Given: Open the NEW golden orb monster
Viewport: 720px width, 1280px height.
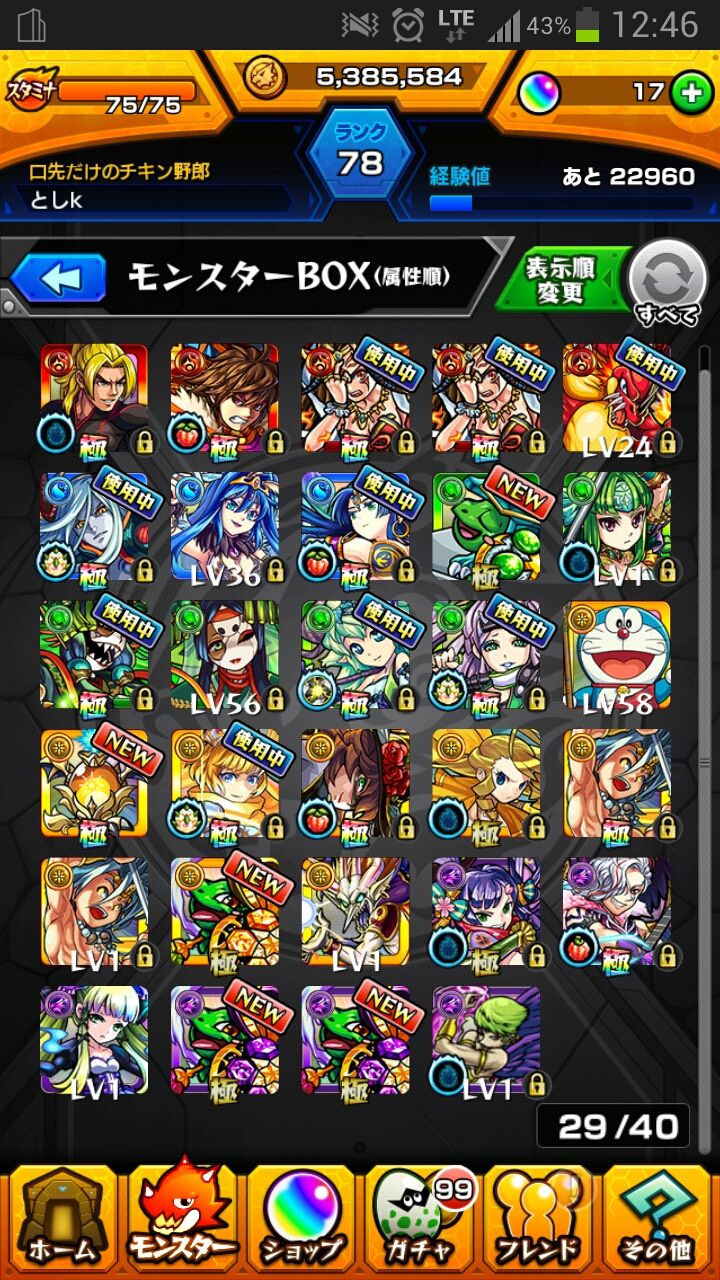Looking at the screenshot, I should tap(94, 782).
